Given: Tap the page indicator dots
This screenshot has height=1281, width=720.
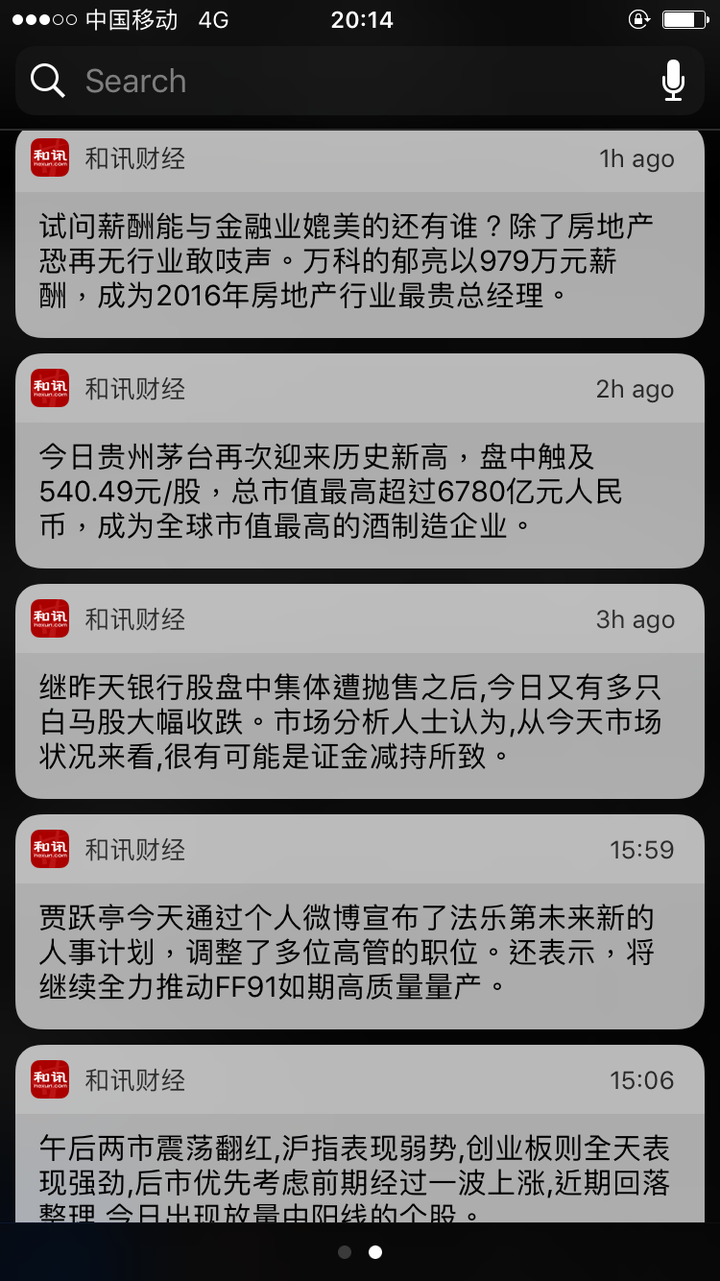Looking at the screenshot, I should tap(360, 1252).
